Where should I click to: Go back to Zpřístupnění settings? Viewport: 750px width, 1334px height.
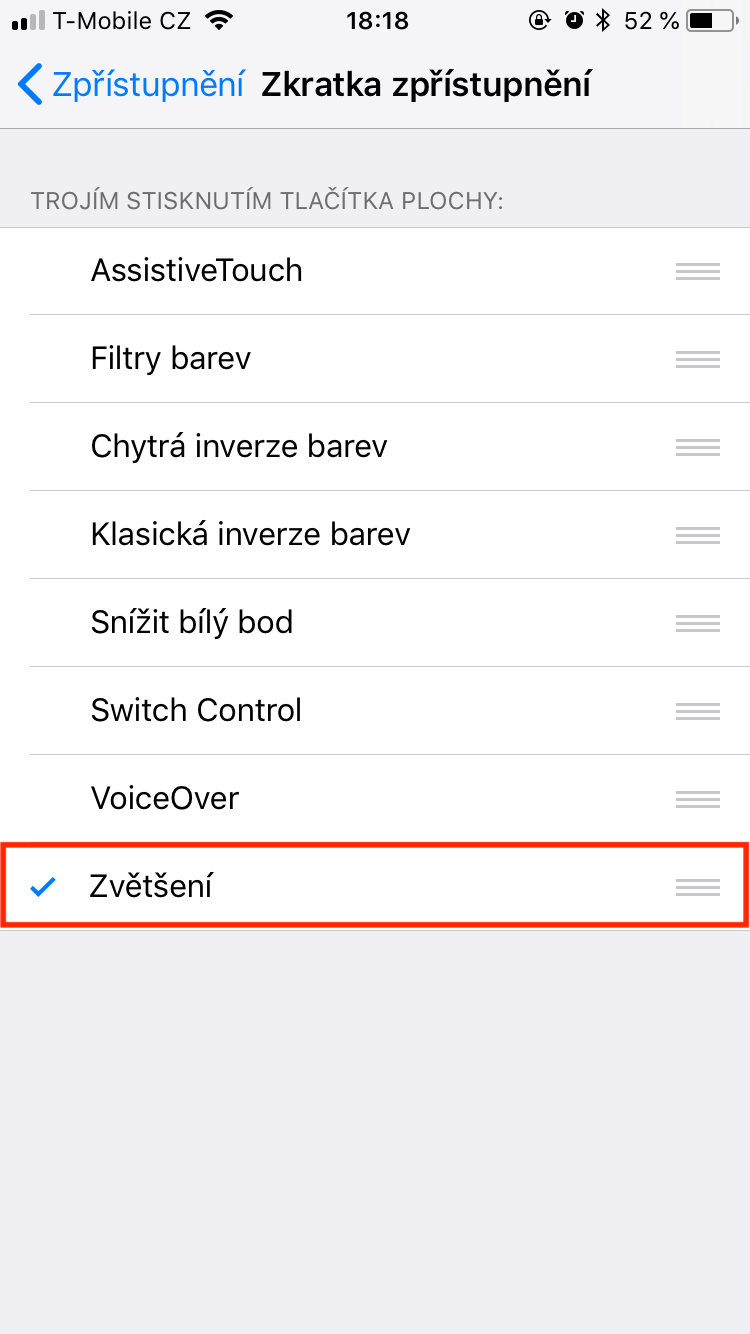click(131, 85)
